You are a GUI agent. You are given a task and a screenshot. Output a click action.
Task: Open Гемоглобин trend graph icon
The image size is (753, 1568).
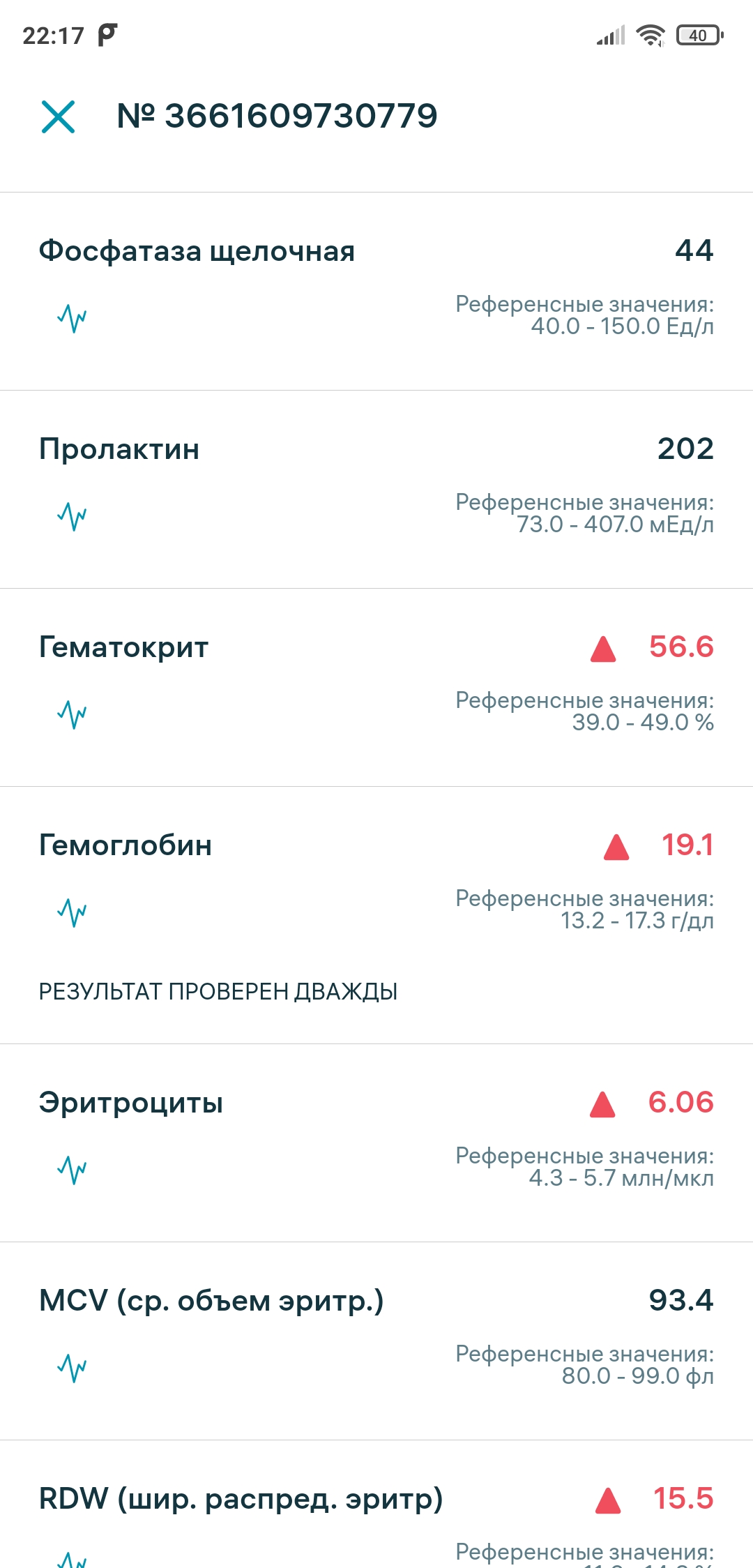pos(72,912)
